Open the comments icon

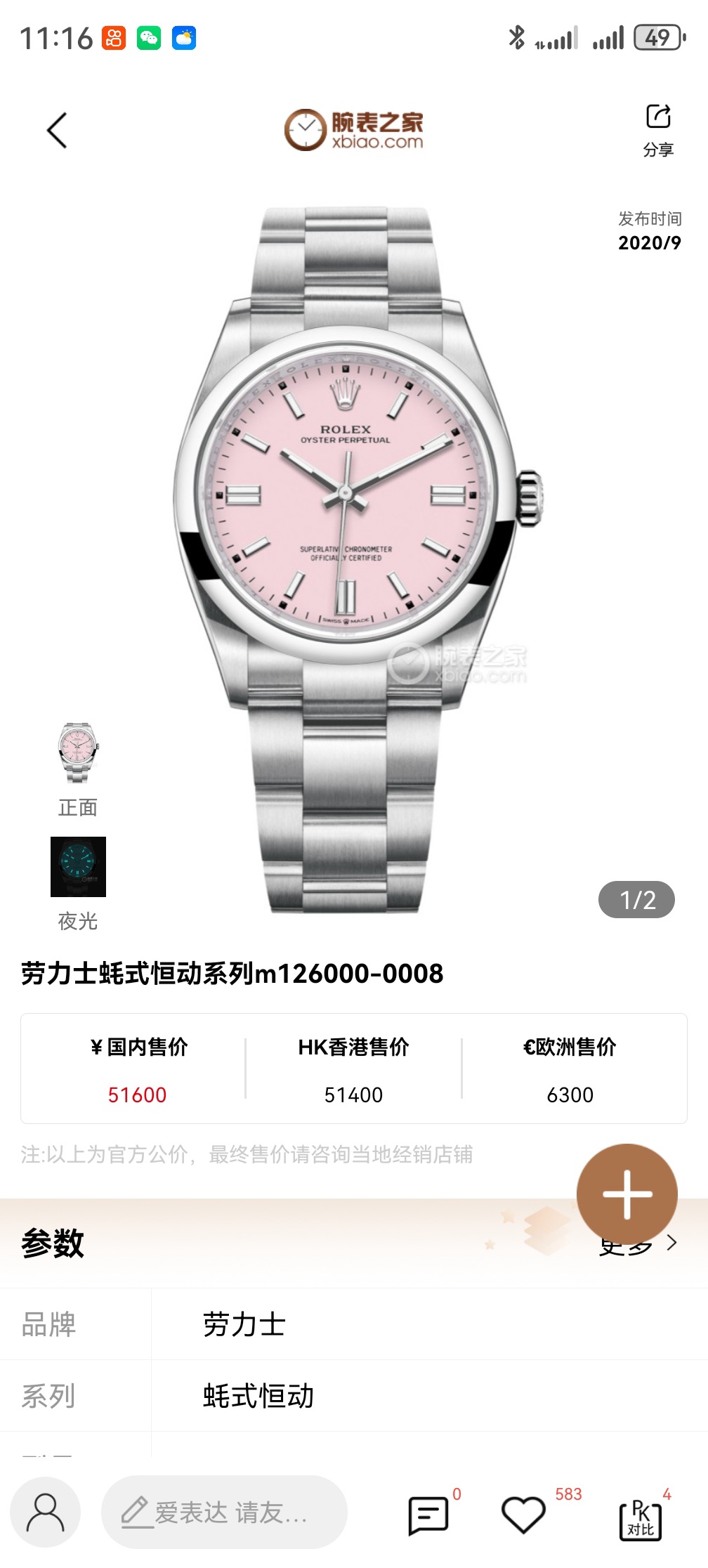(428, 1515)
